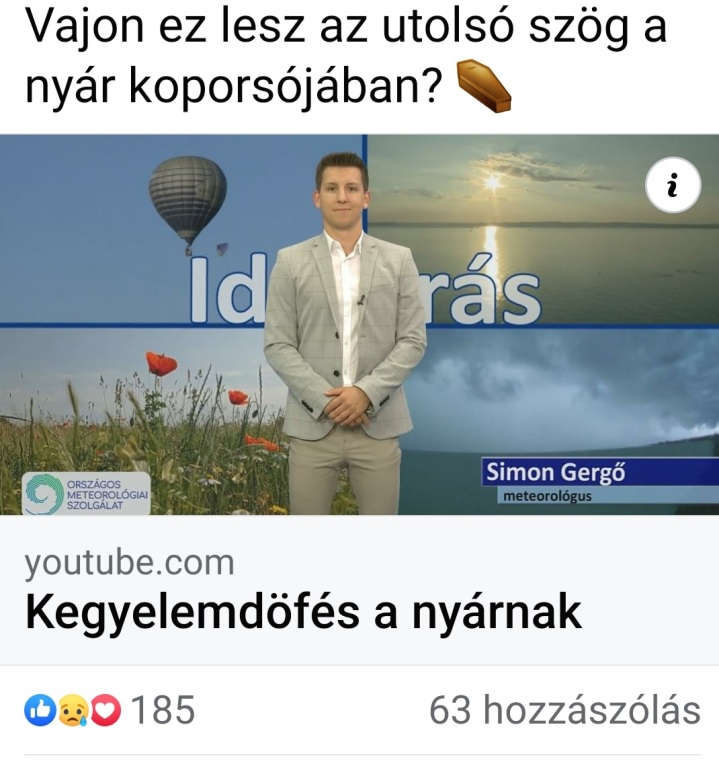This screenshot has height=768, width=719.
Task: Open the info icon on the video preview
Action: click(x=673, y=185)
